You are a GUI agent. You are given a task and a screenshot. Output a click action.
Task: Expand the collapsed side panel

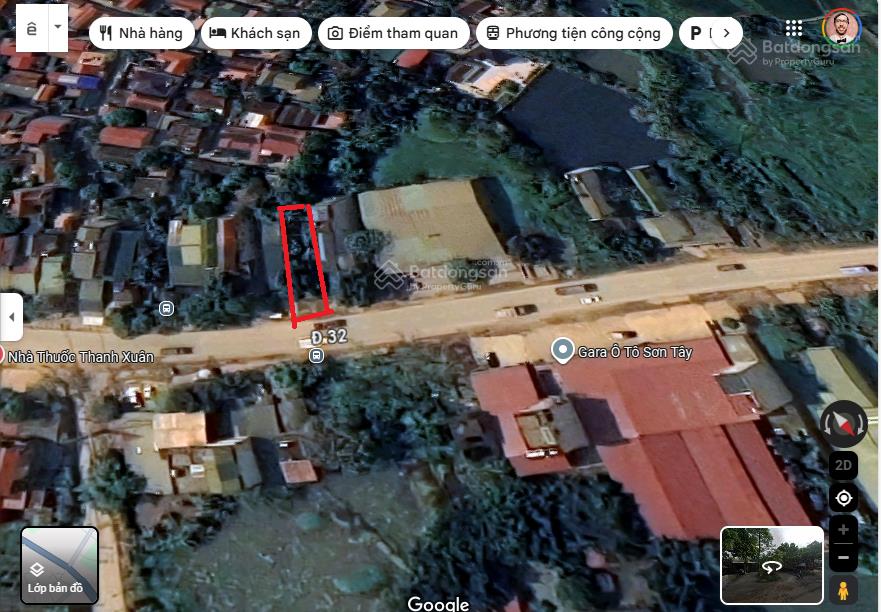[x=11, y=318]
